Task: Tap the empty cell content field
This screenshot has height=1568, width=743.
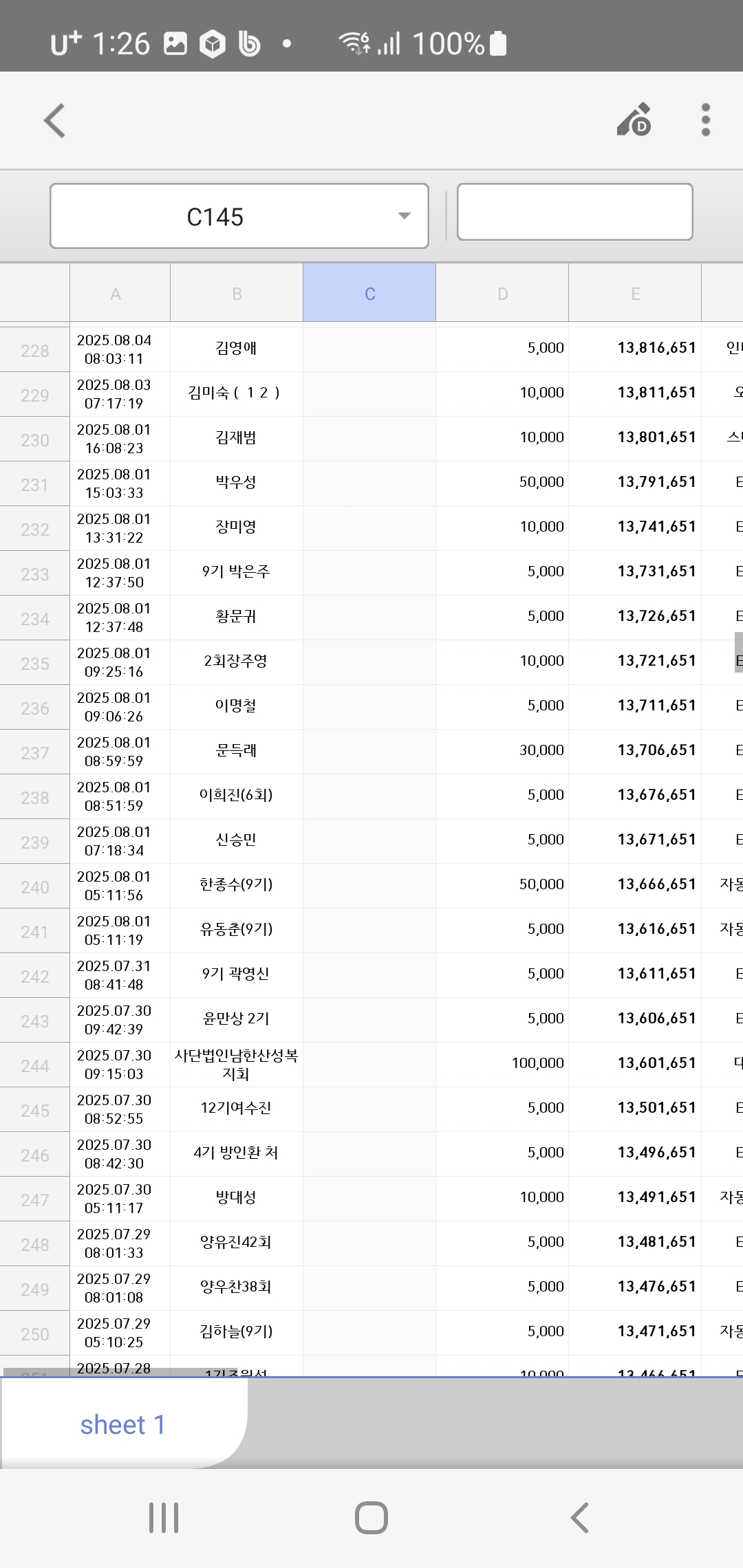Action: click(574, 212)
